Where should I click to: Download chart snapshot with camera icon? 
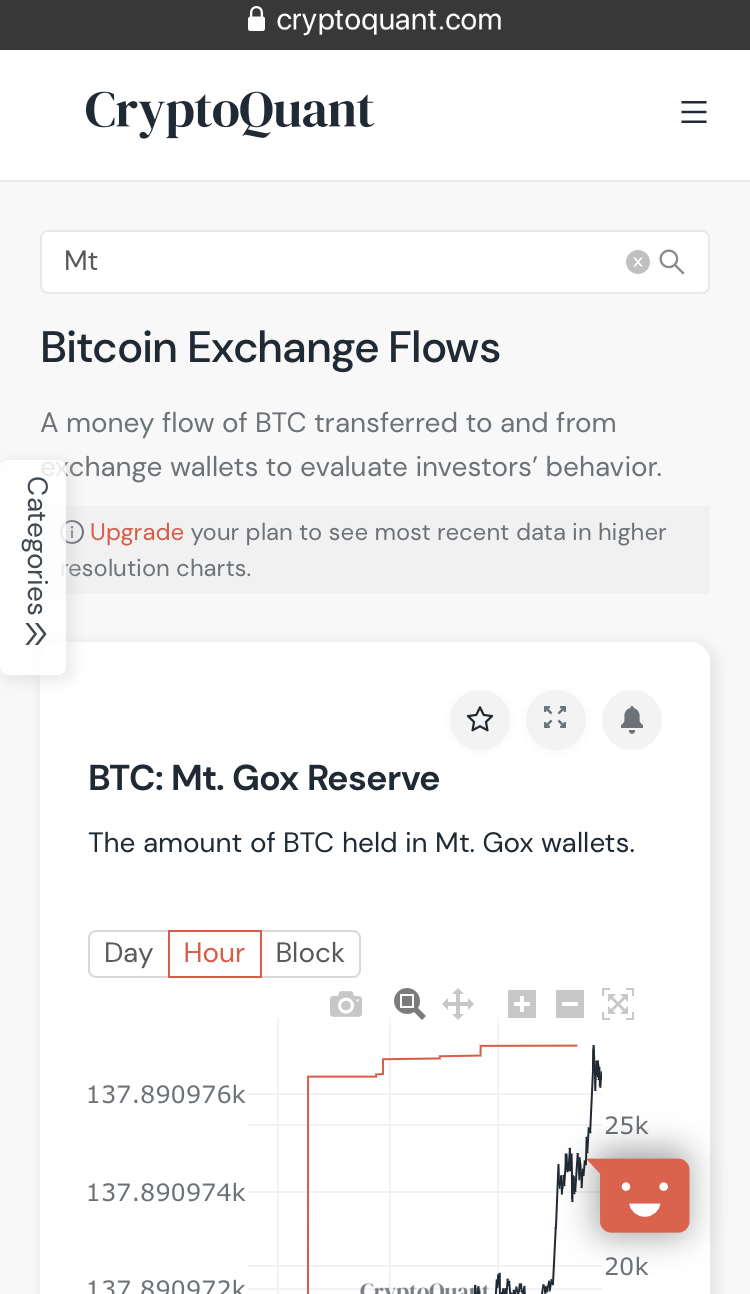click(346, 1004)
